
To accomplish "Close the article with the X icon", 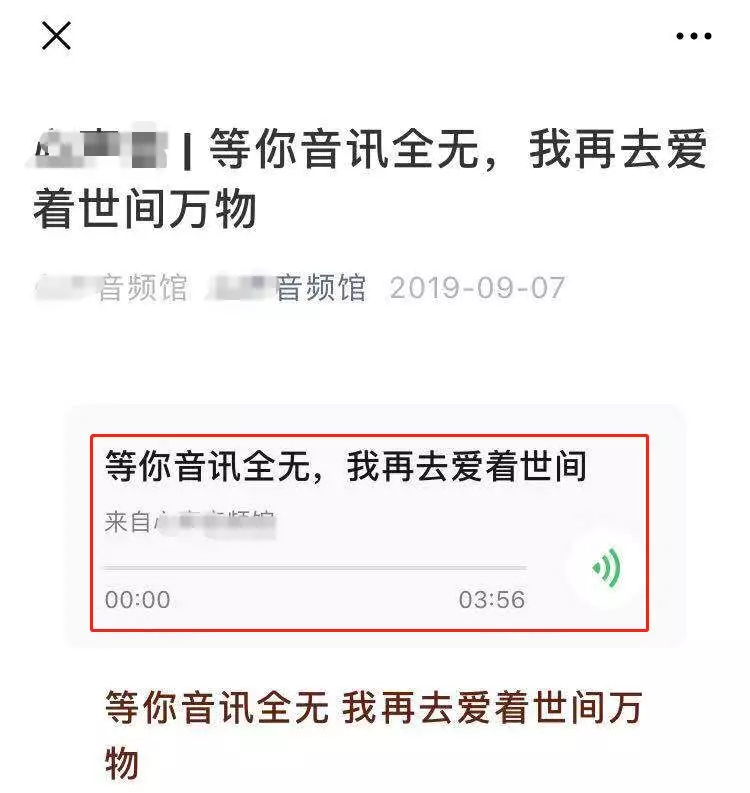I will point(56,36).
